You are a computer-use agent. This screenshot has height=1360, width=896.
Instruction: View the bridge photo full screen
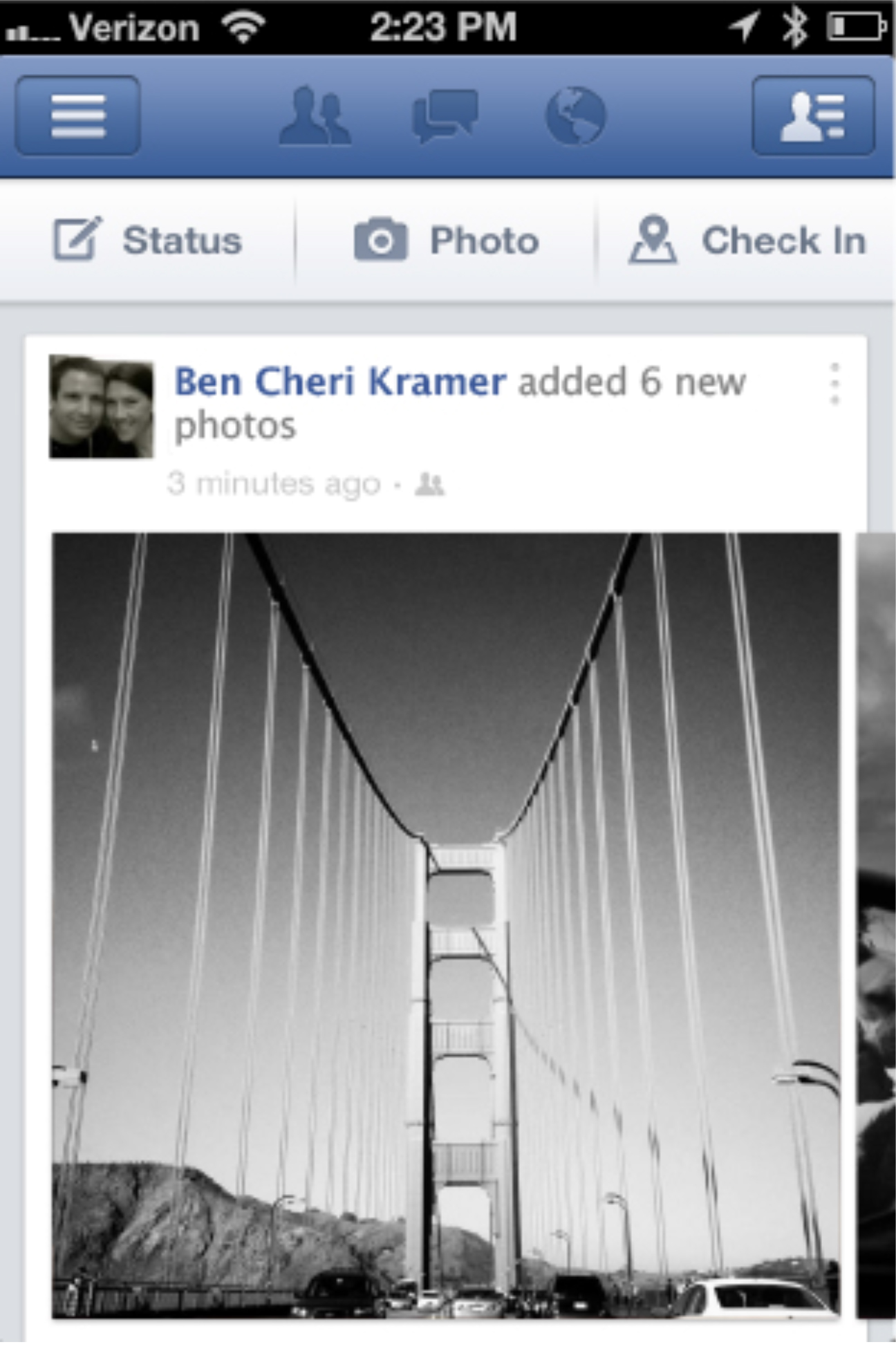tap(446, 925)
